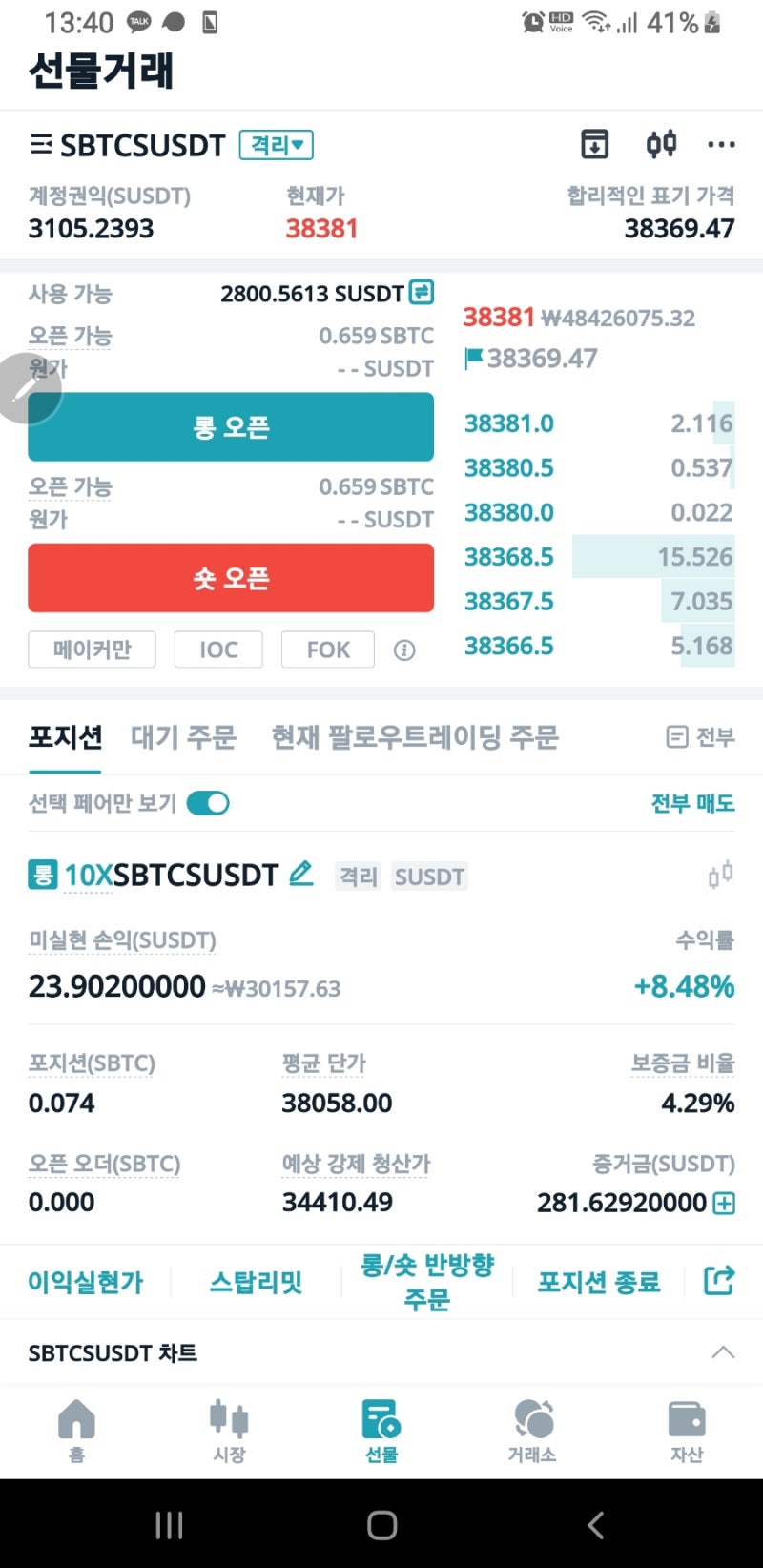Select the FOK order option

point(328,650)
